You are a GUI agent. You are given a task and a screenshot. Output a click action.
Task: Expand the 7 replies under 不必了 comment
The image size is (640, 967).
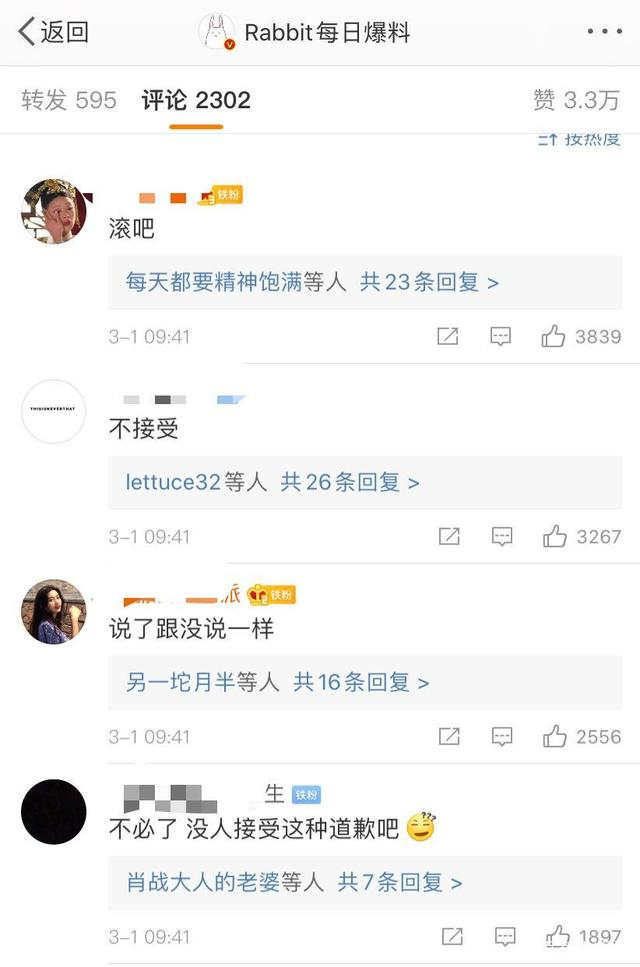294,883
